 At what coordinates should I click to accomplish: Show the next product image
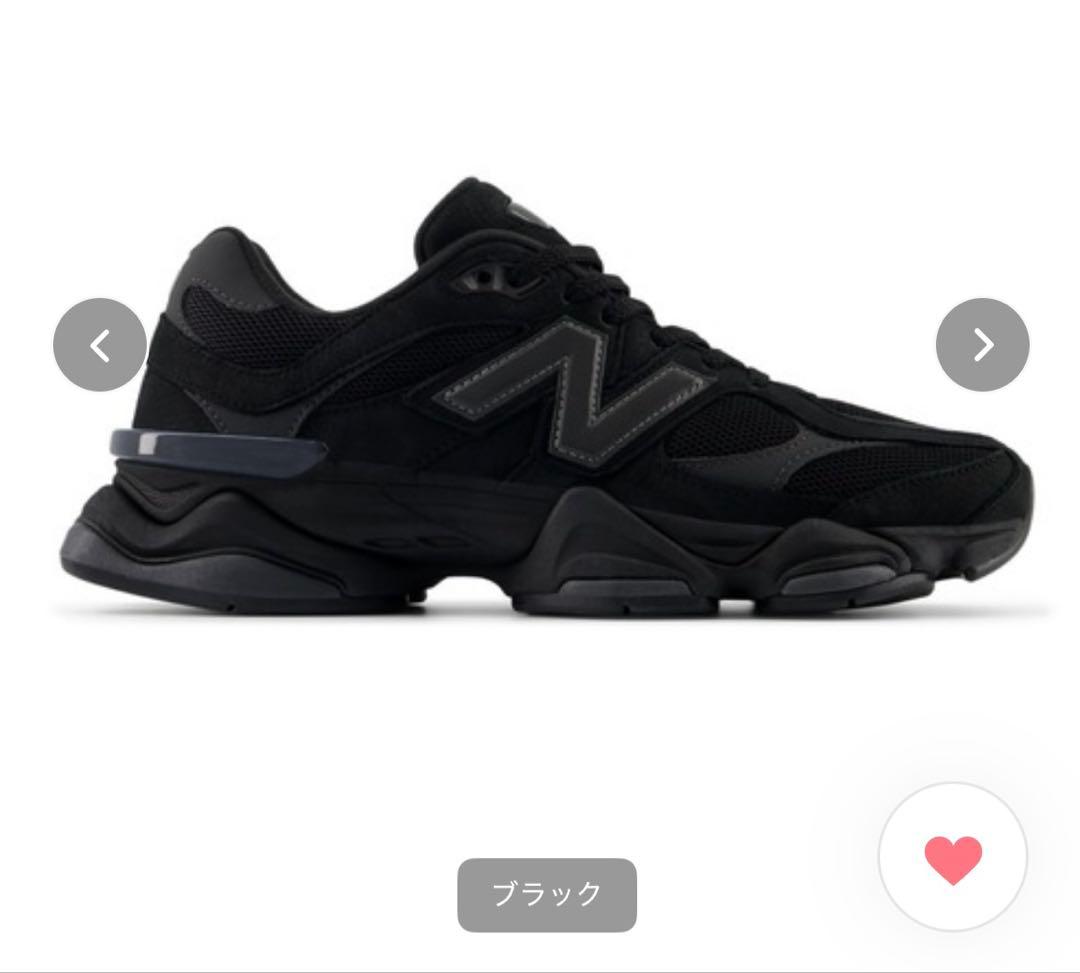pos(982,345)
